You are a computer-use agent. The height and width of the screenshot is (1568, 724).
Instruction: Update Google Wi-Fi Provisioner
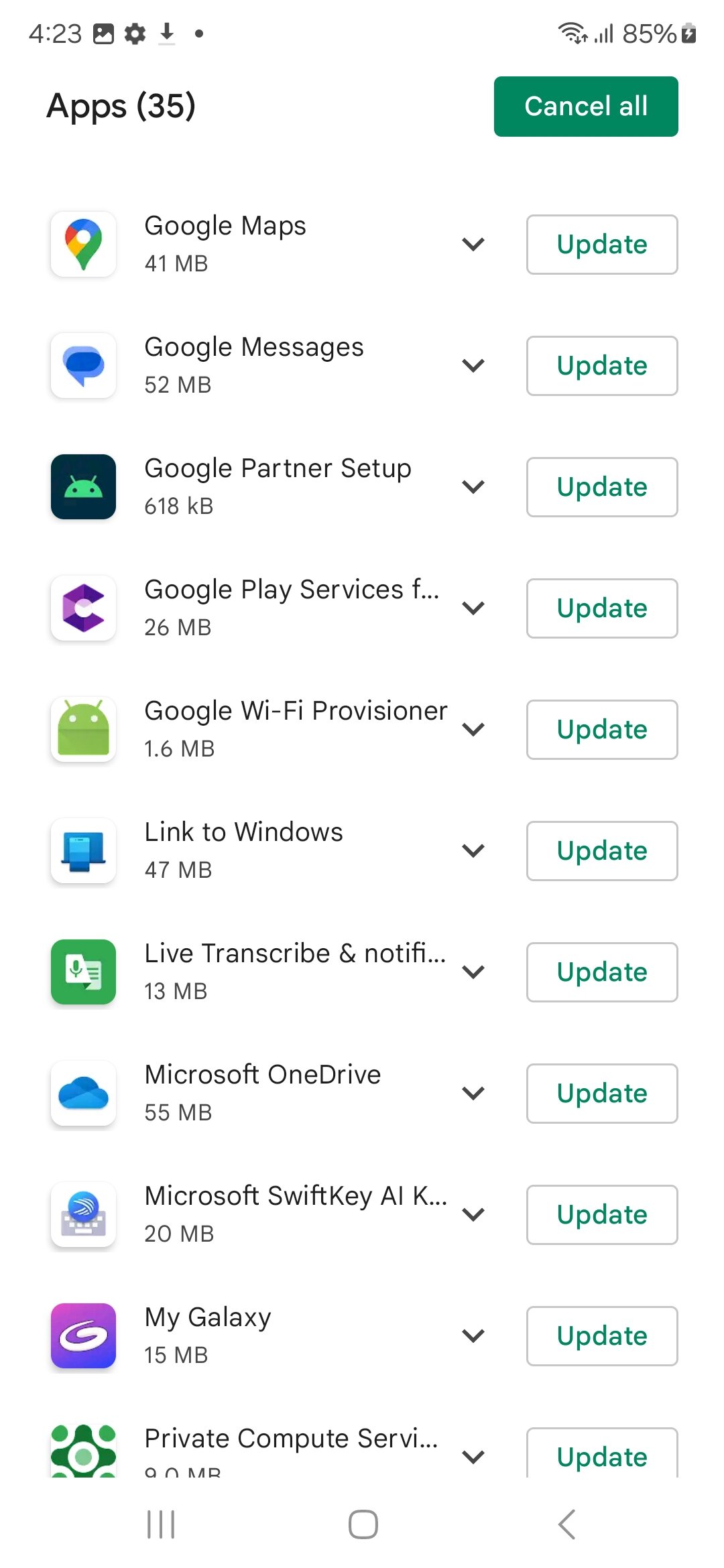[x=601, y=730]
